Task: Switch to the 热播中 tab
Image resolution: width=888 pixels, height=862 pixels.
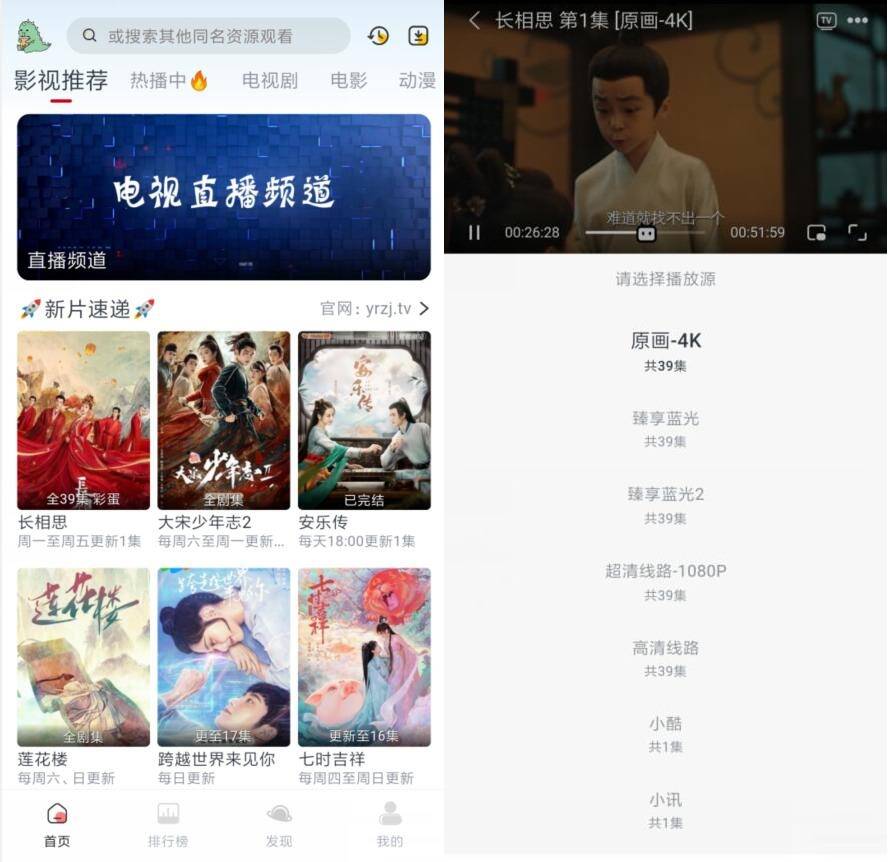Action: [169, 81]
